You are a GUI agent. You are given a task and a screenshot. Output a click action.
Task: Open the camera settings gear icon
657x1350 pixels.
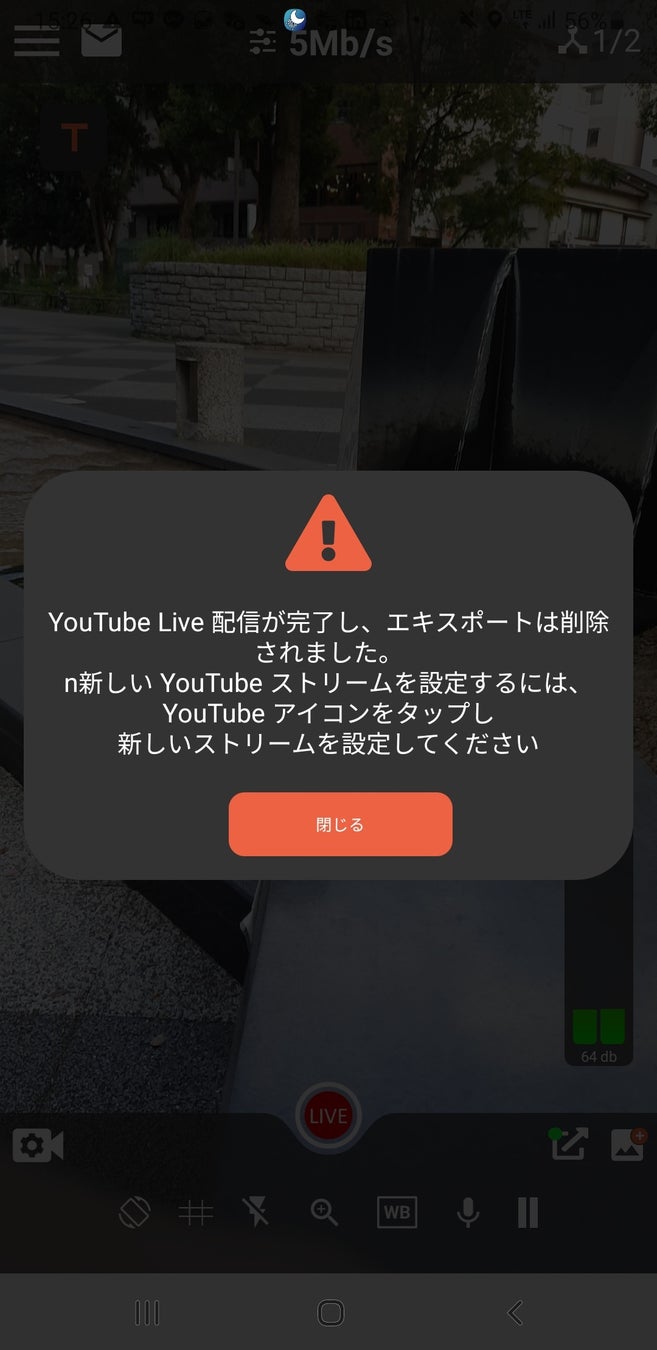pos(38,1145)
